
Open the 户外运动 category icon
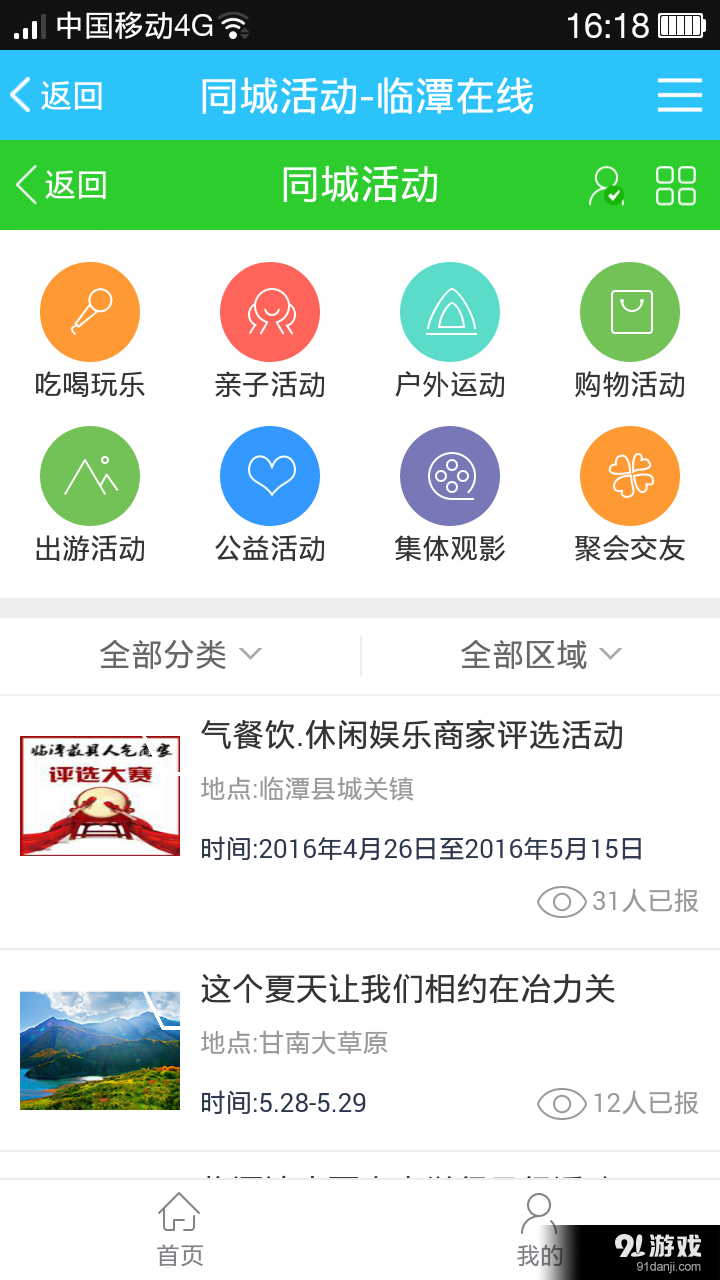click(450, 311)
